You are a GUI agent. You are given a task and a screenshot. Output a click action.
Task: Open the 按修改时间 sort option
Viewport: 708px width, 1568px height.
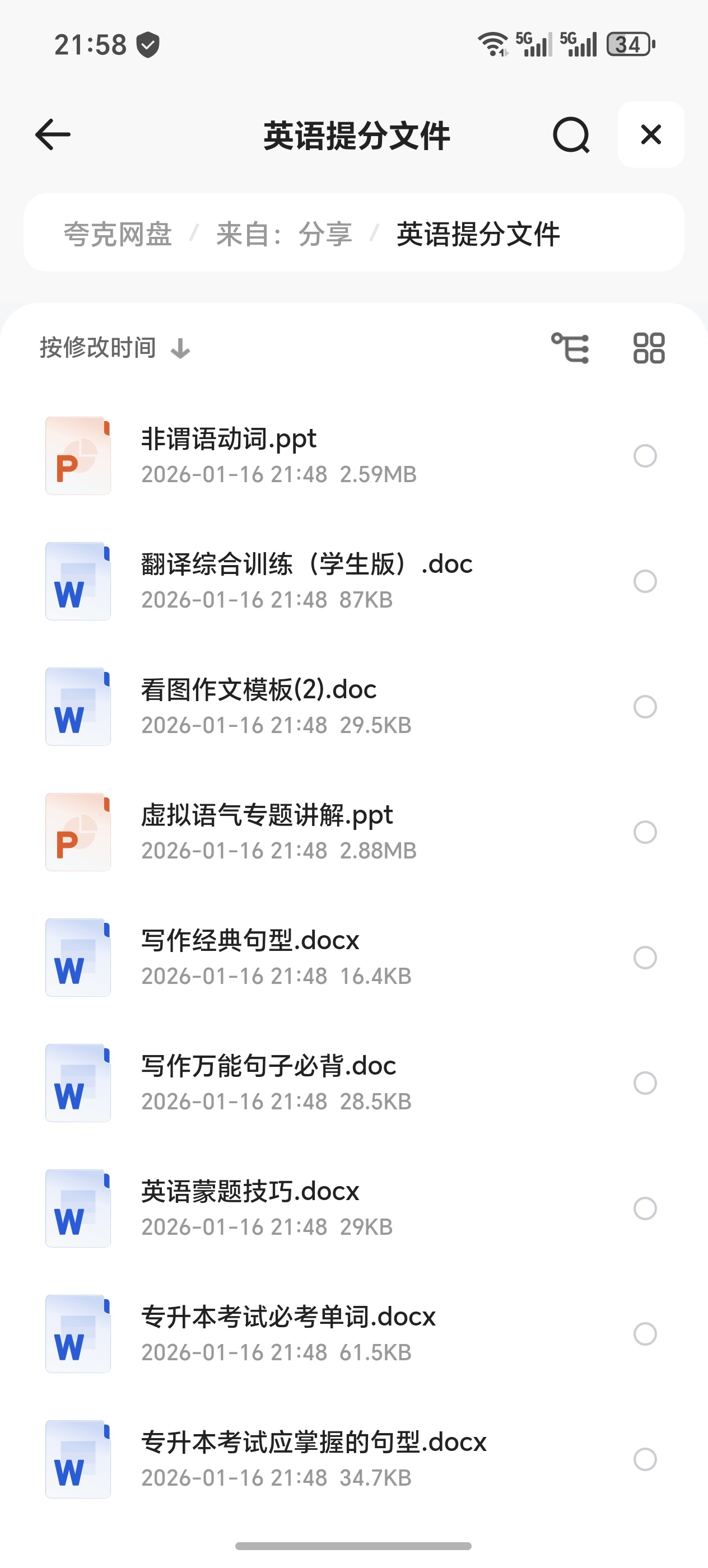click(x=97, y=348)
